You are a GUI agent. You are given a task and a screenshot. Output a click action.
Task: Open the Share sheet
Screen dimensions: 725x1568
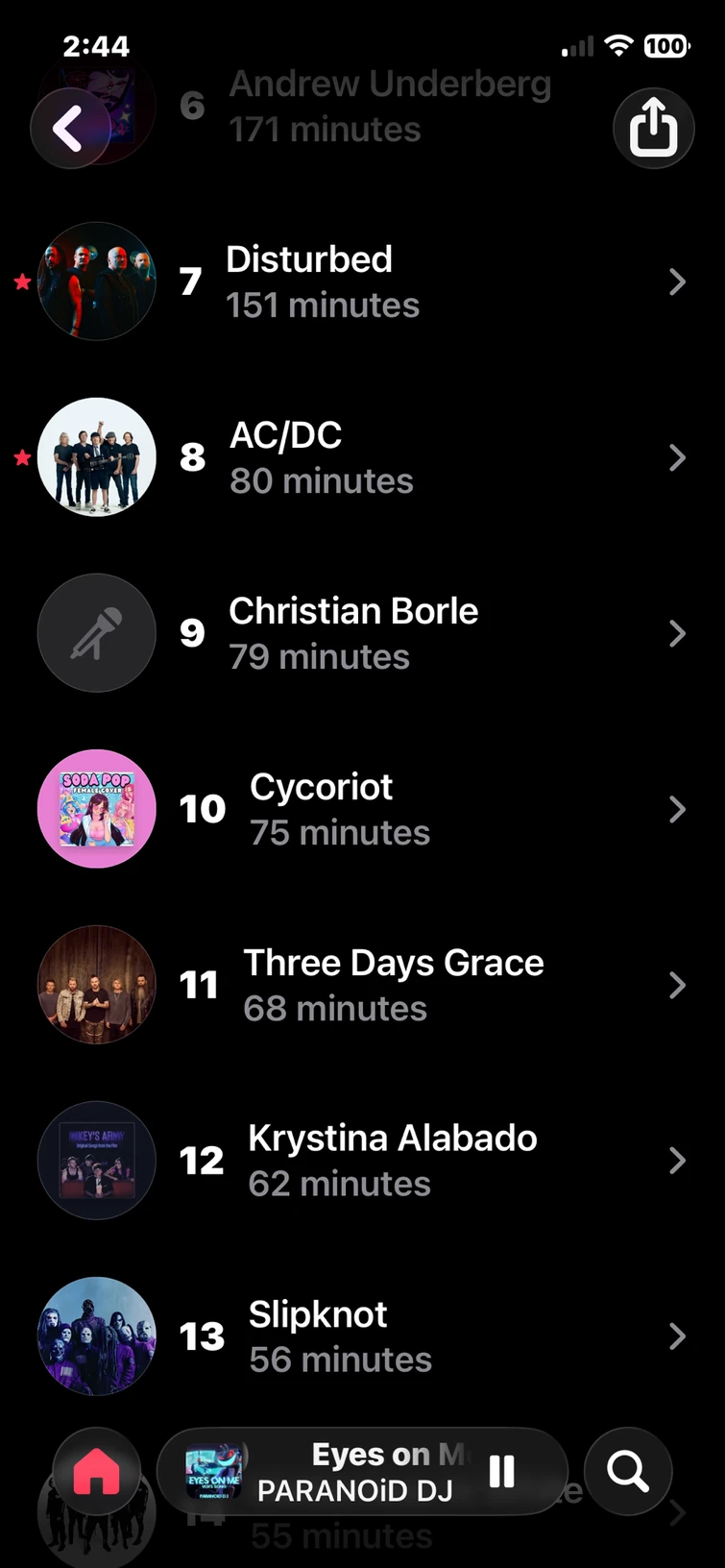click(x=654, y=128)
